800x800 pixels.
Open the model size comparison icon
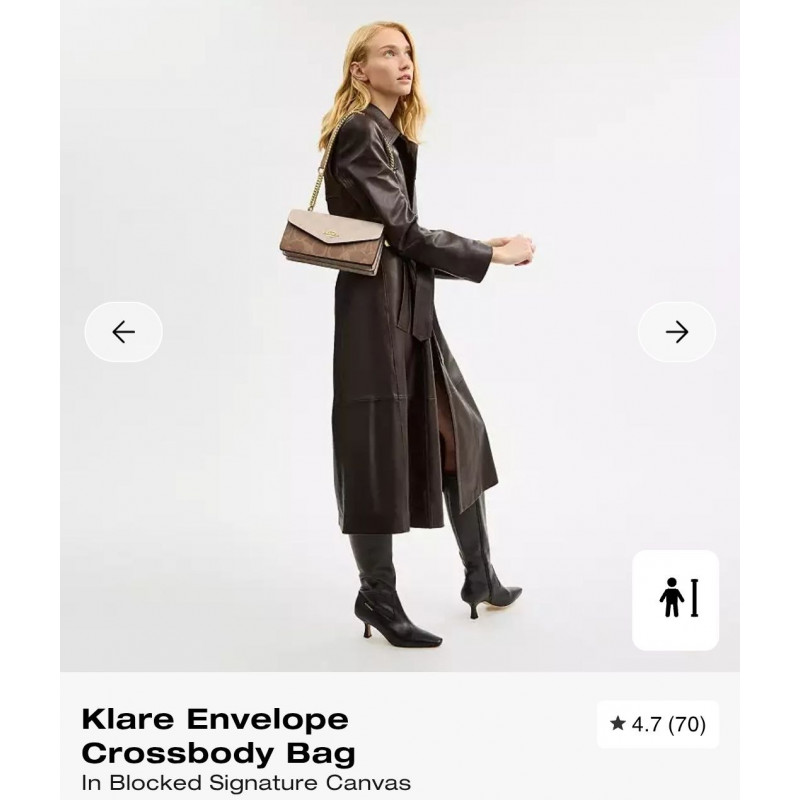[676, 600]
